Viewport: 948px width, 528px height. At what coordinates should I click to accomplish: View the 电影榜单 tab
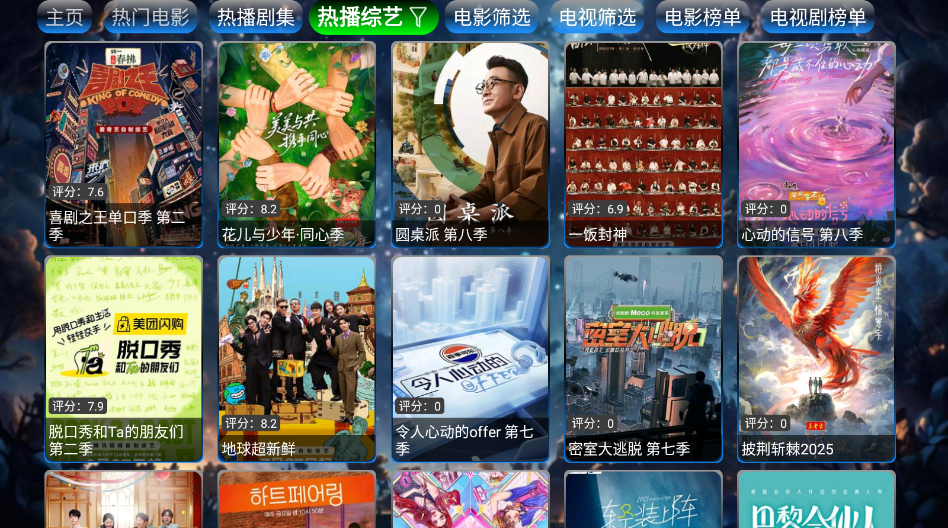(702, 17)
